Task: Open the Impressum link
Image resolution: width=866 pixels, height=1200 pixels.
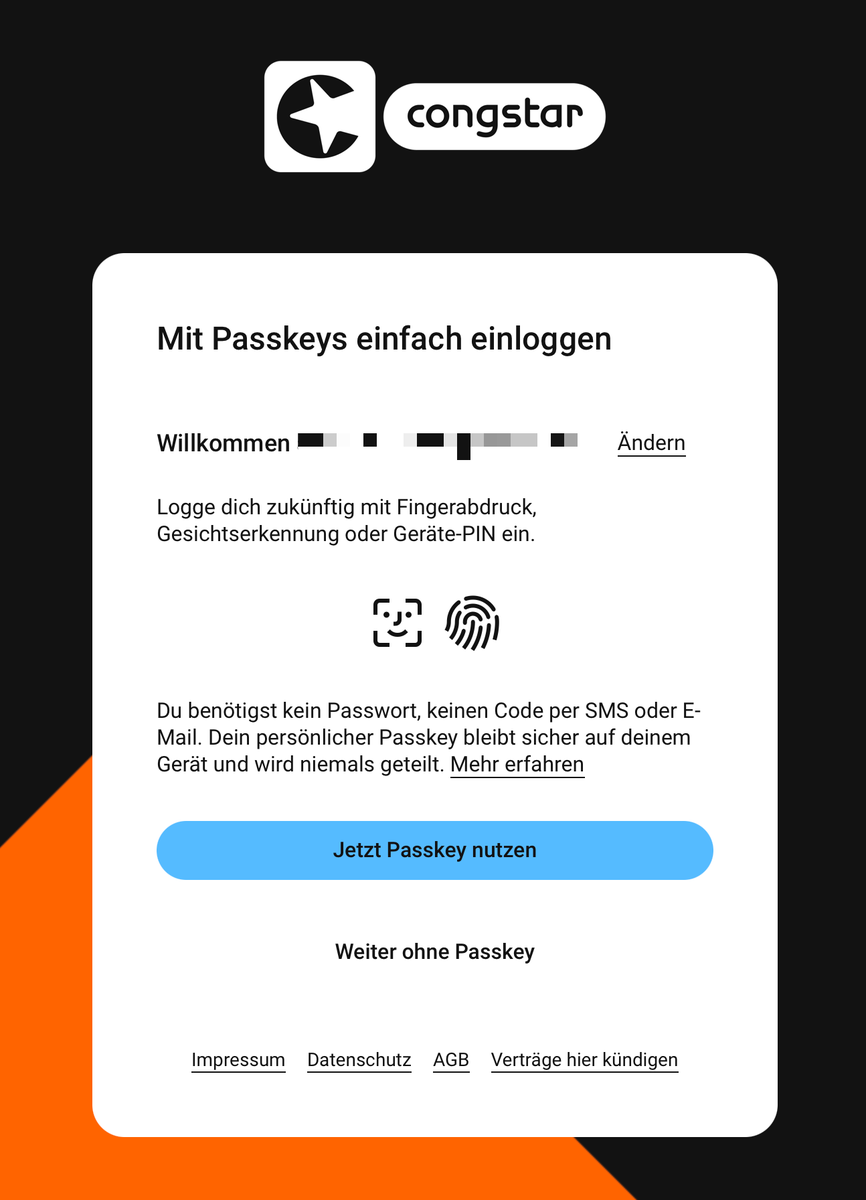Action: [238, 1060]
